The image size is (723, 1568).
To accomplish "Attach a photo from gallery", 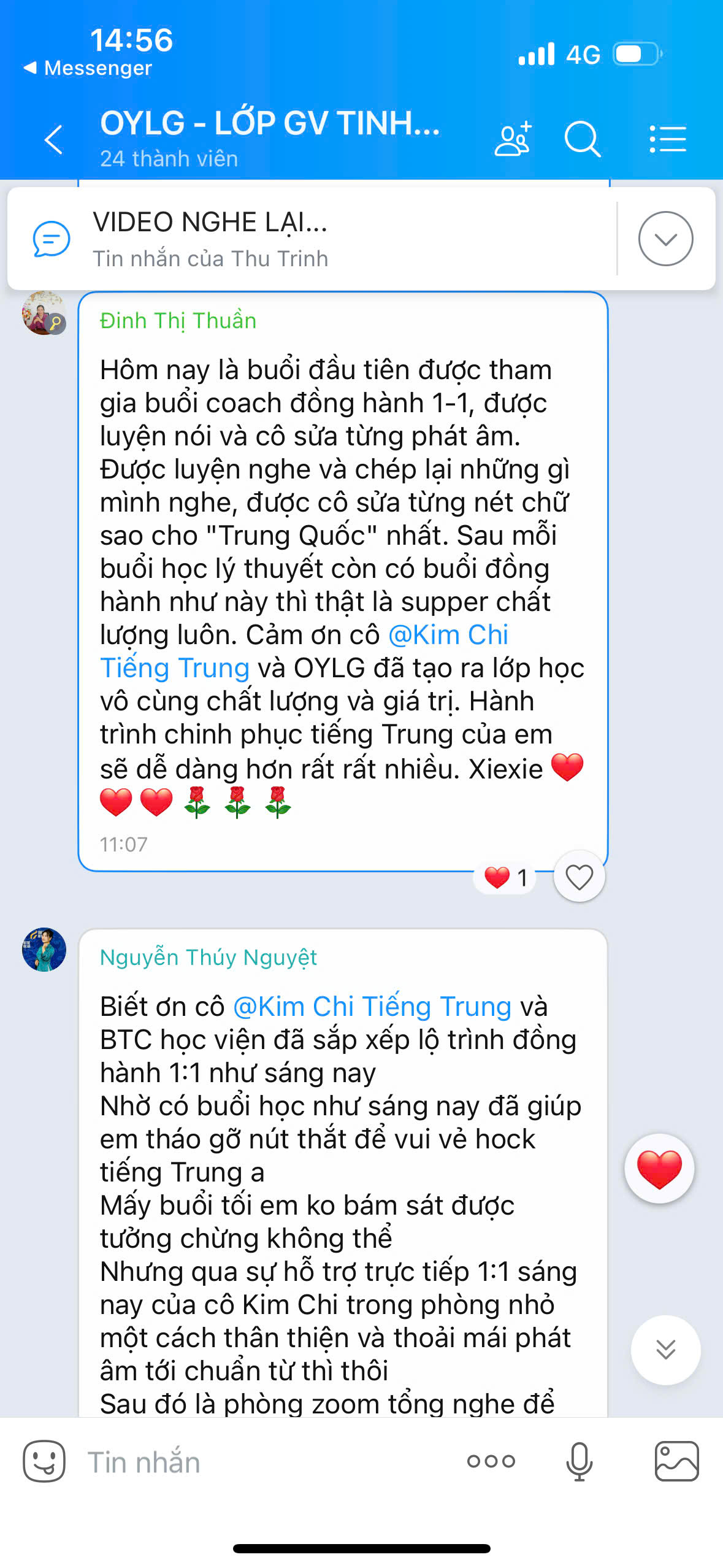I will (x=676, y=1461).
